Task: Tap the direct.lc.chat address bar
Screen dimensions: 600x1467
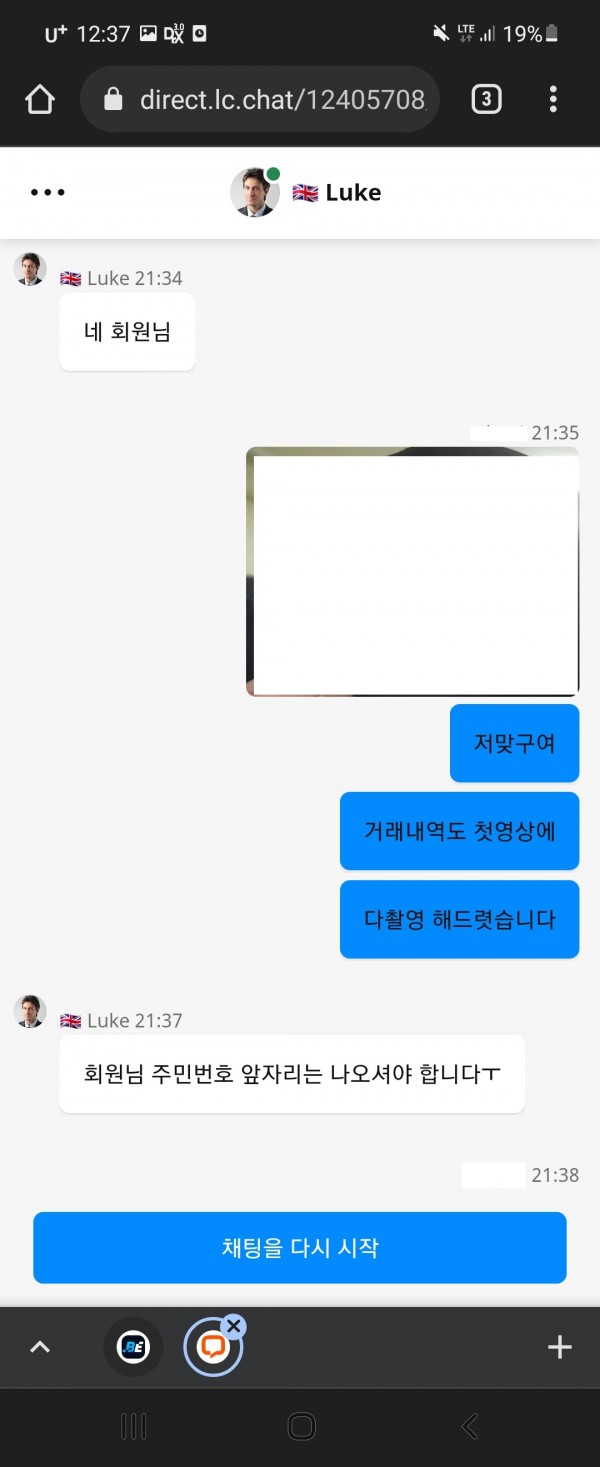Action: [x=270, y=99]
